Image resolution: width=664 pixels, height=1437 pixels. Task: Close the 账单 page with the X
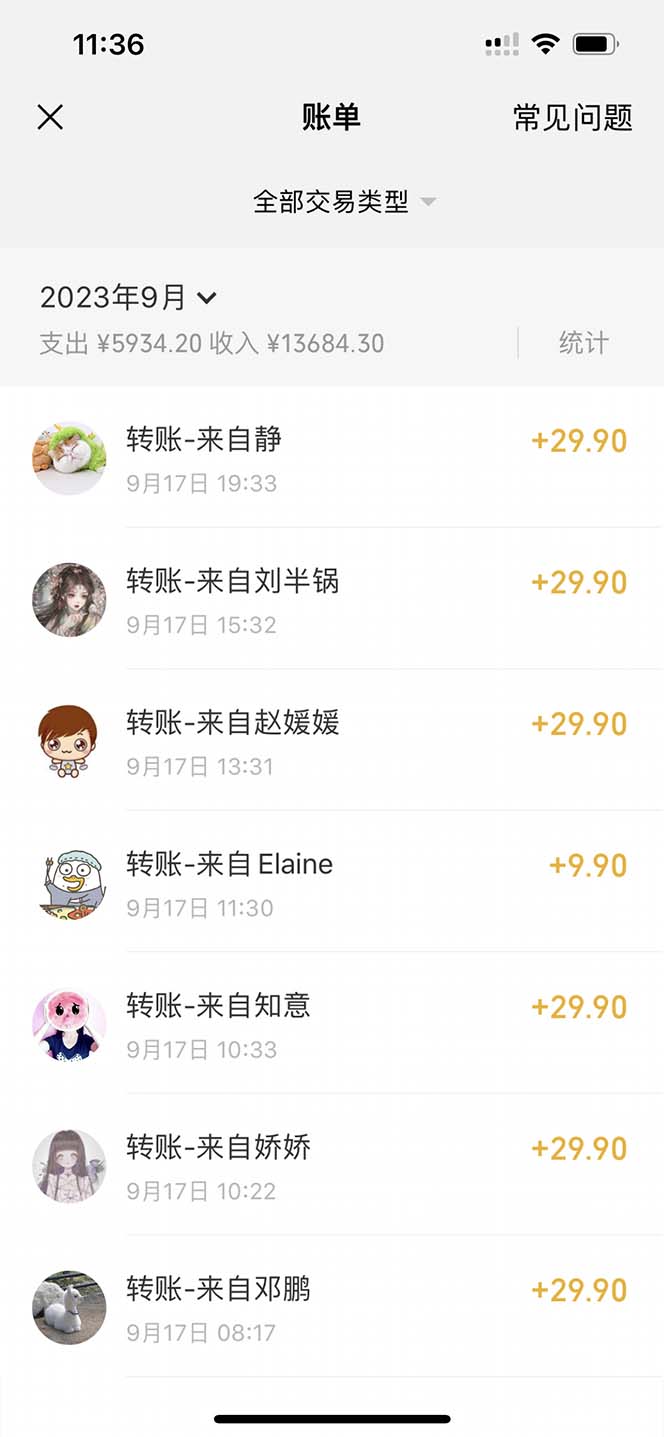(x=50, y=118)
